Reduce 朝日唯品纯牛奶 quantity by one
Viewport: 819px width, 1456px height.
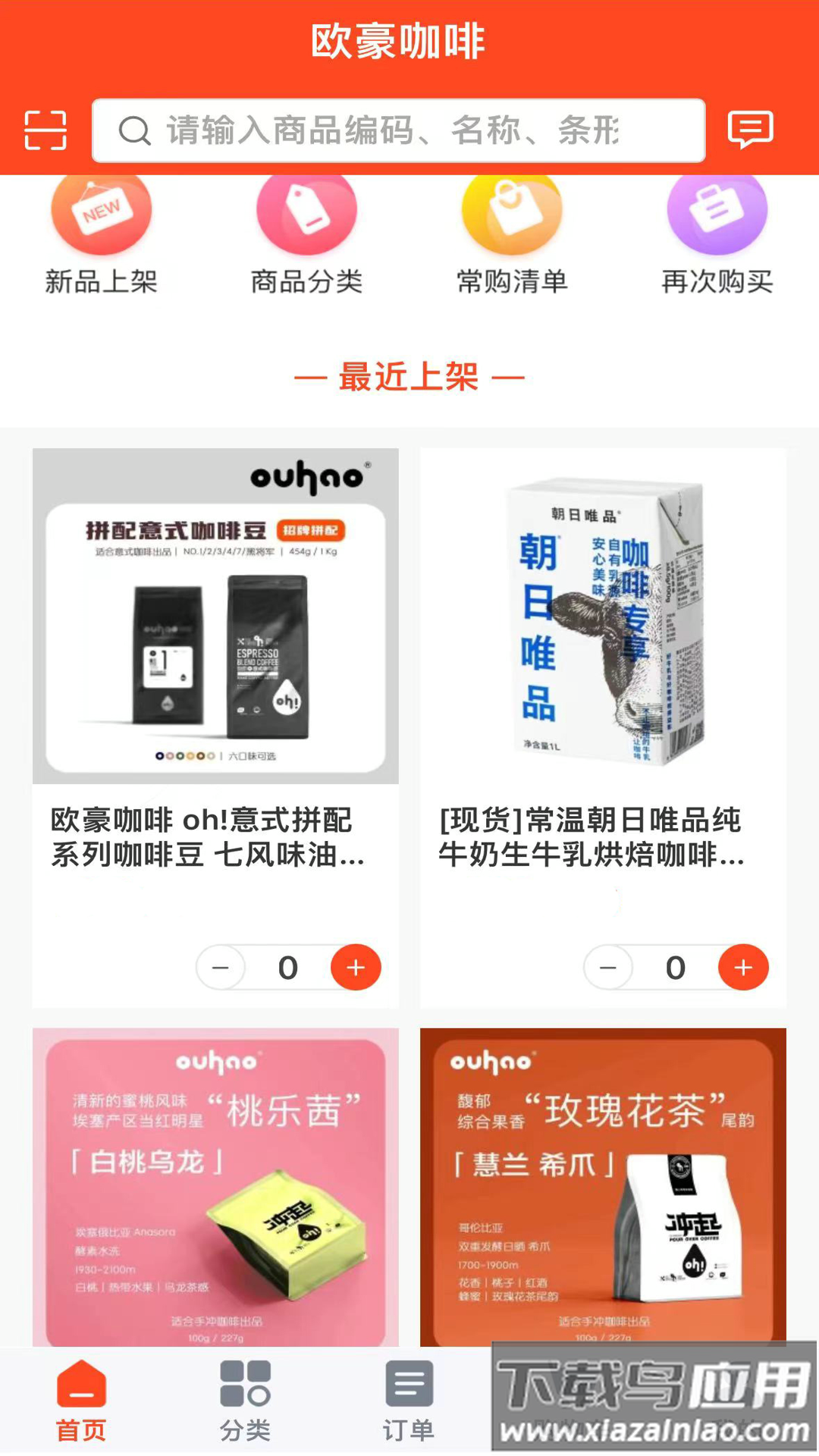pyautogui.click(x=608, y=968)
